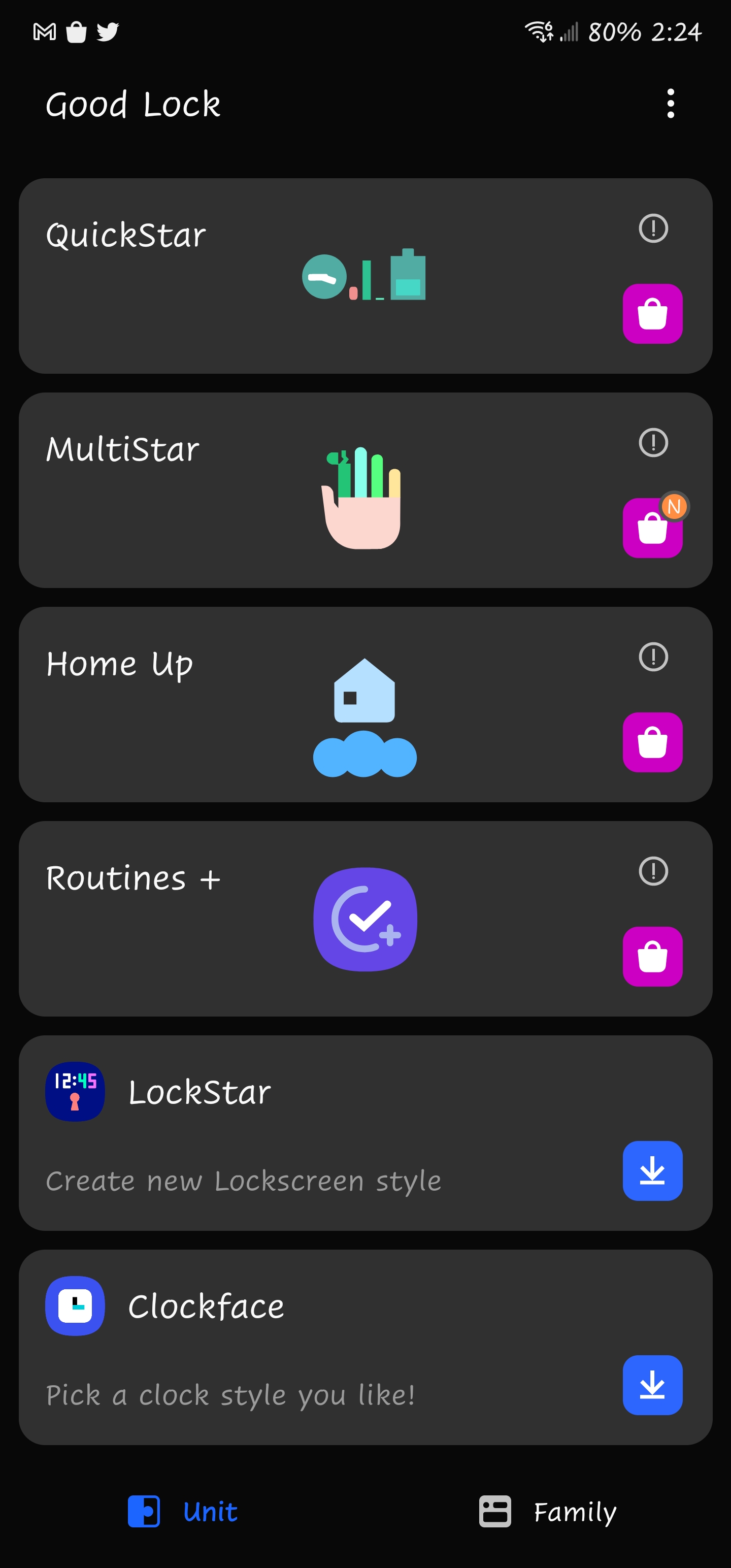731x1568 pixels.
Task: View QuickStar info details
Action: point(653,228)
